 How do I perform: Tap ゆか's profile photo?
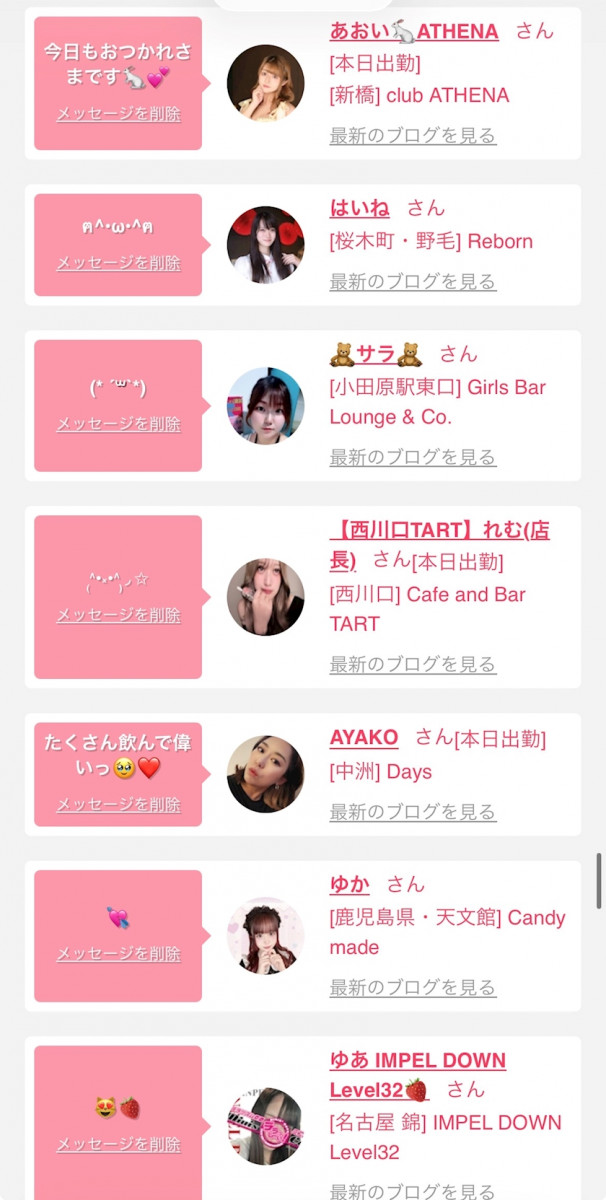click(265, 936)
